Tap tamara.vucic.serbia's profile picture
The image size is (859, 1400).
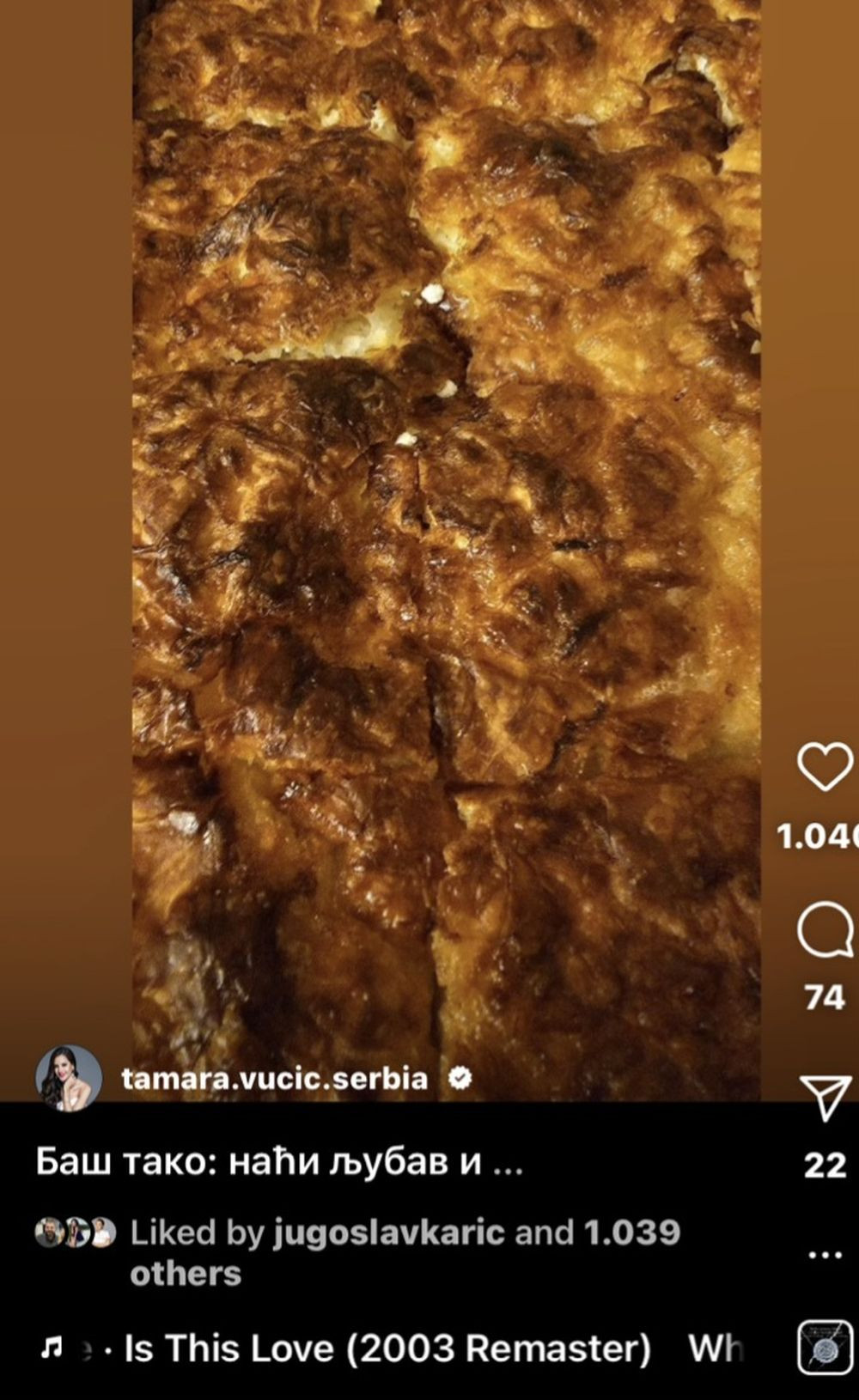point(68,1078)
